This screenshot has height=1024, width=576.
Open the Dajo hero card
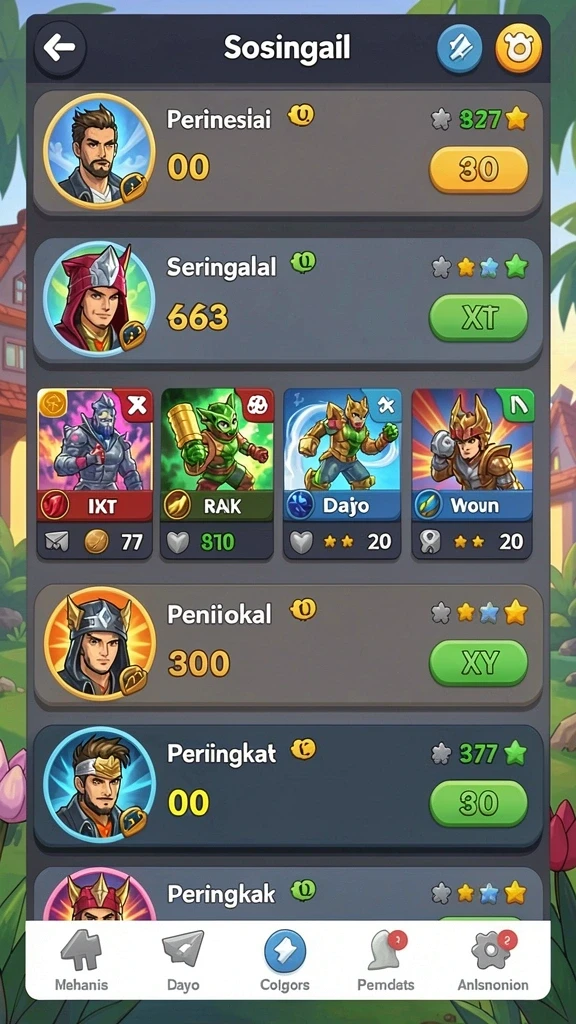tap(343, 473)
